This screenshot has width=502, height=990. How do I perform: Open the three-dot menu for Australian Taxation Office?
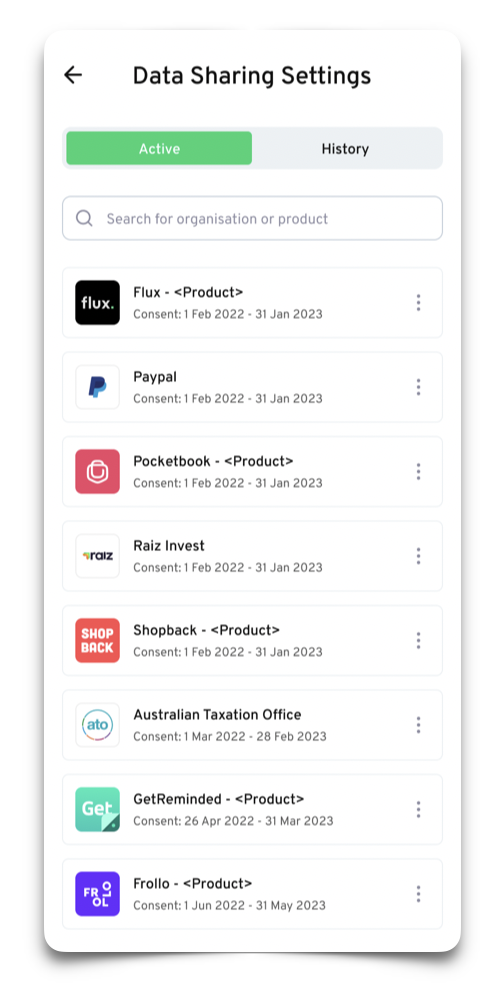point(418,725)
